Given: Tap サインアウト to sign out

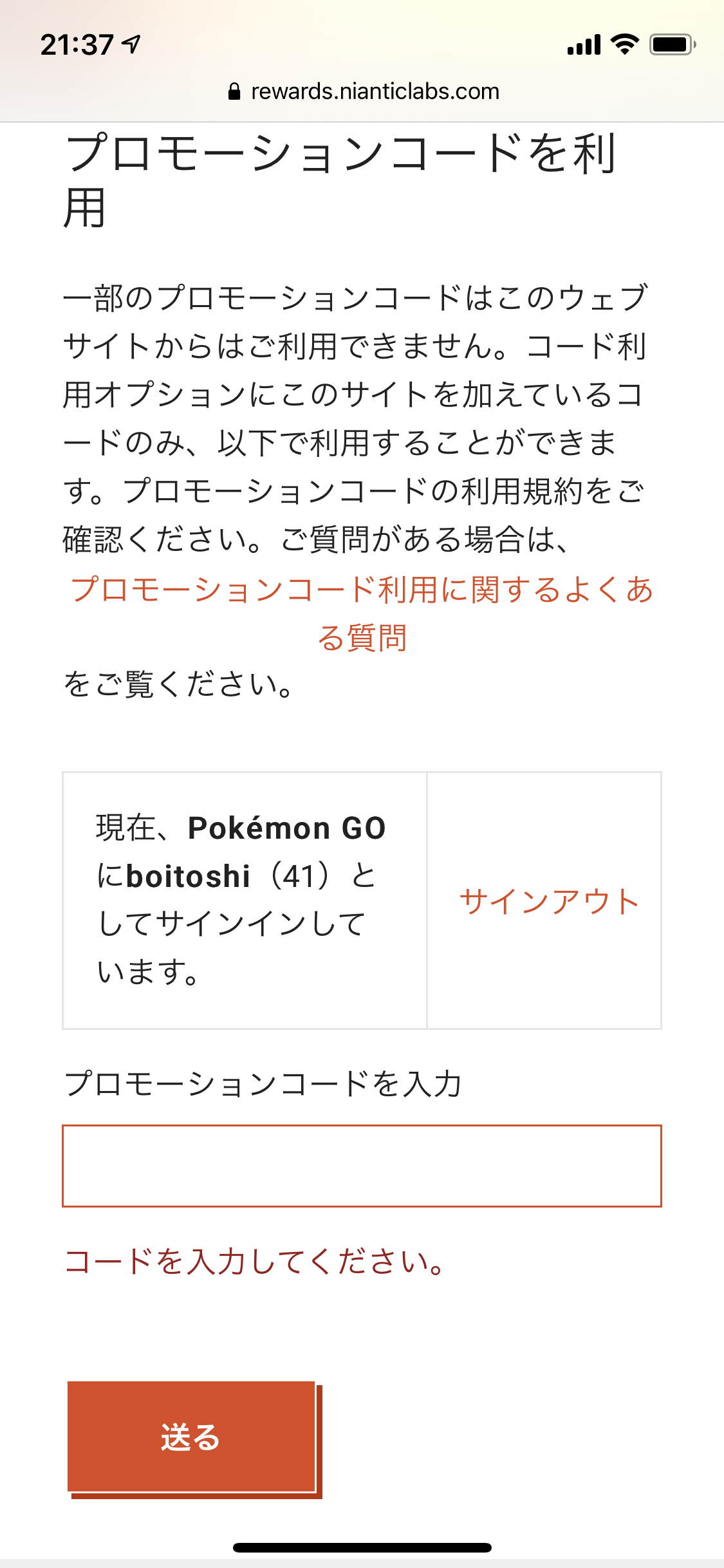Looking at the screenshot, I should coord(549,901).
